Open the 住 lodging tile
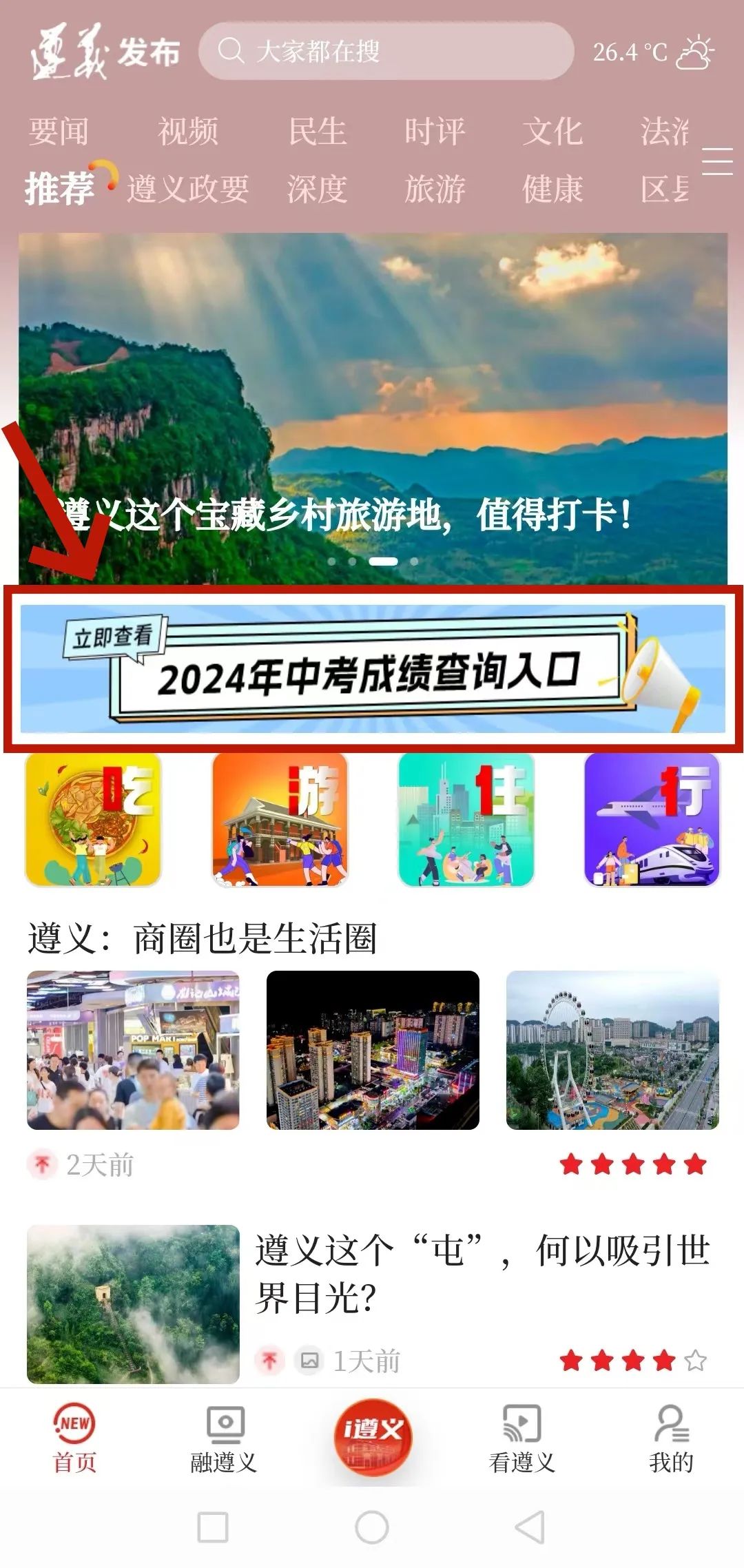 pos(466,819)
